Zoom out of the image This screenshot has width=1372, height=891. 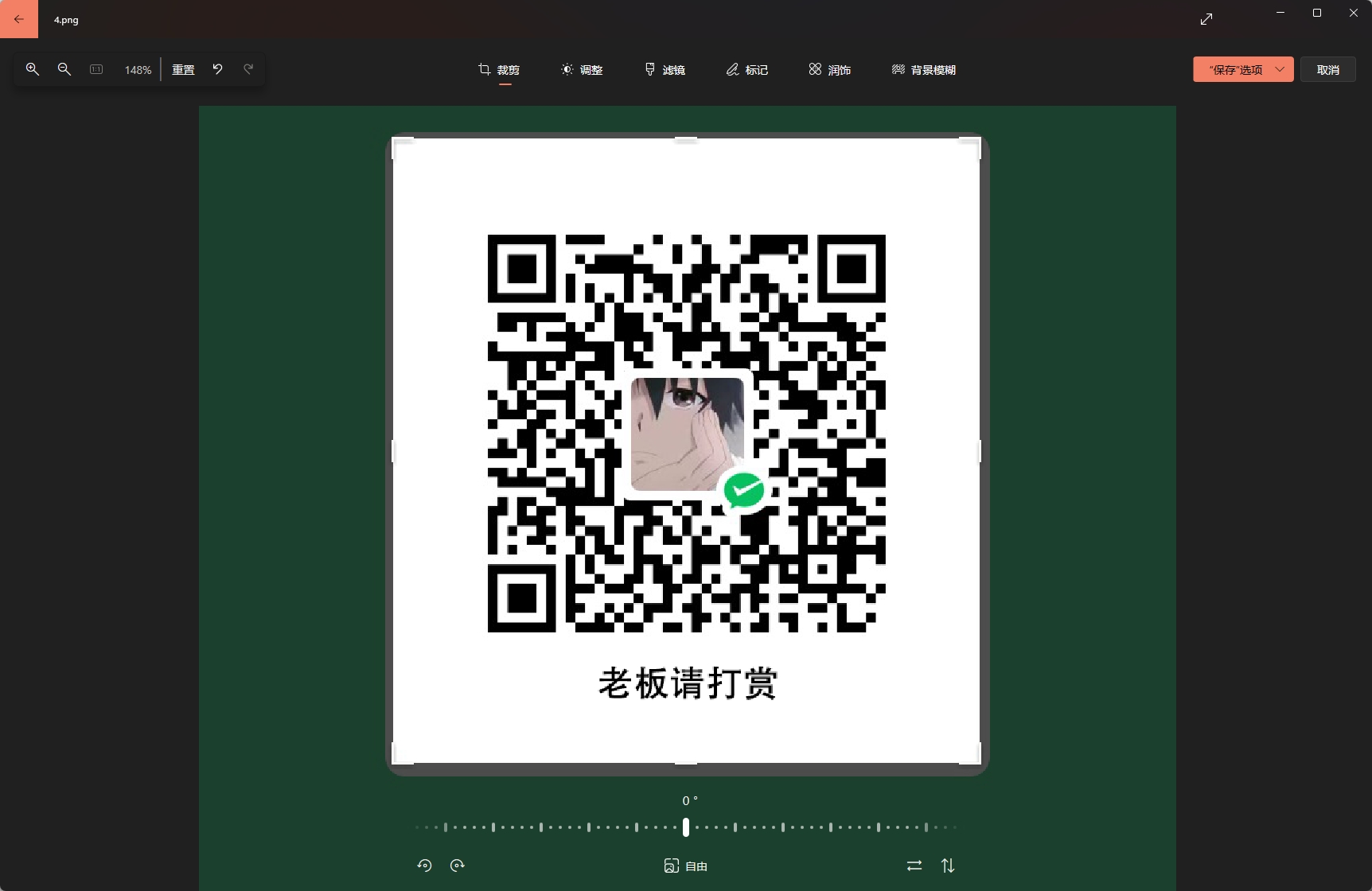64,69
